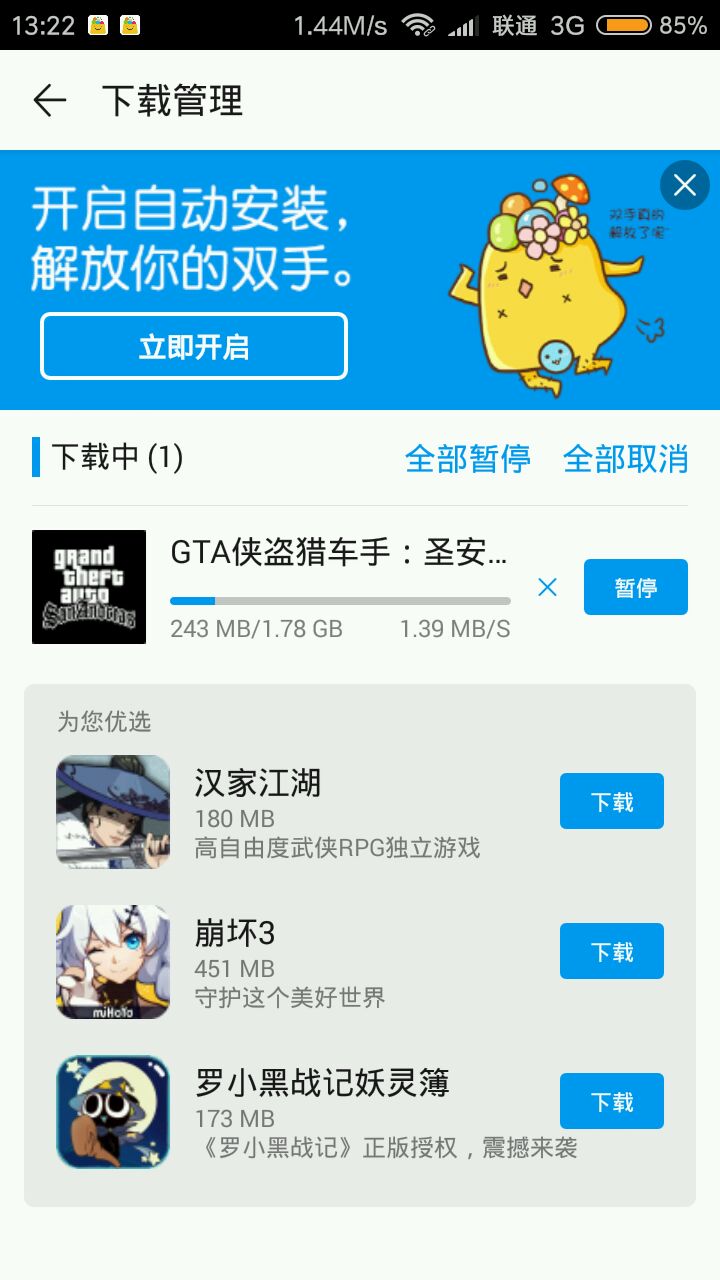Download 崩坏3
The height and width of the screenshot is (1280, 720).
coord(611,952)
